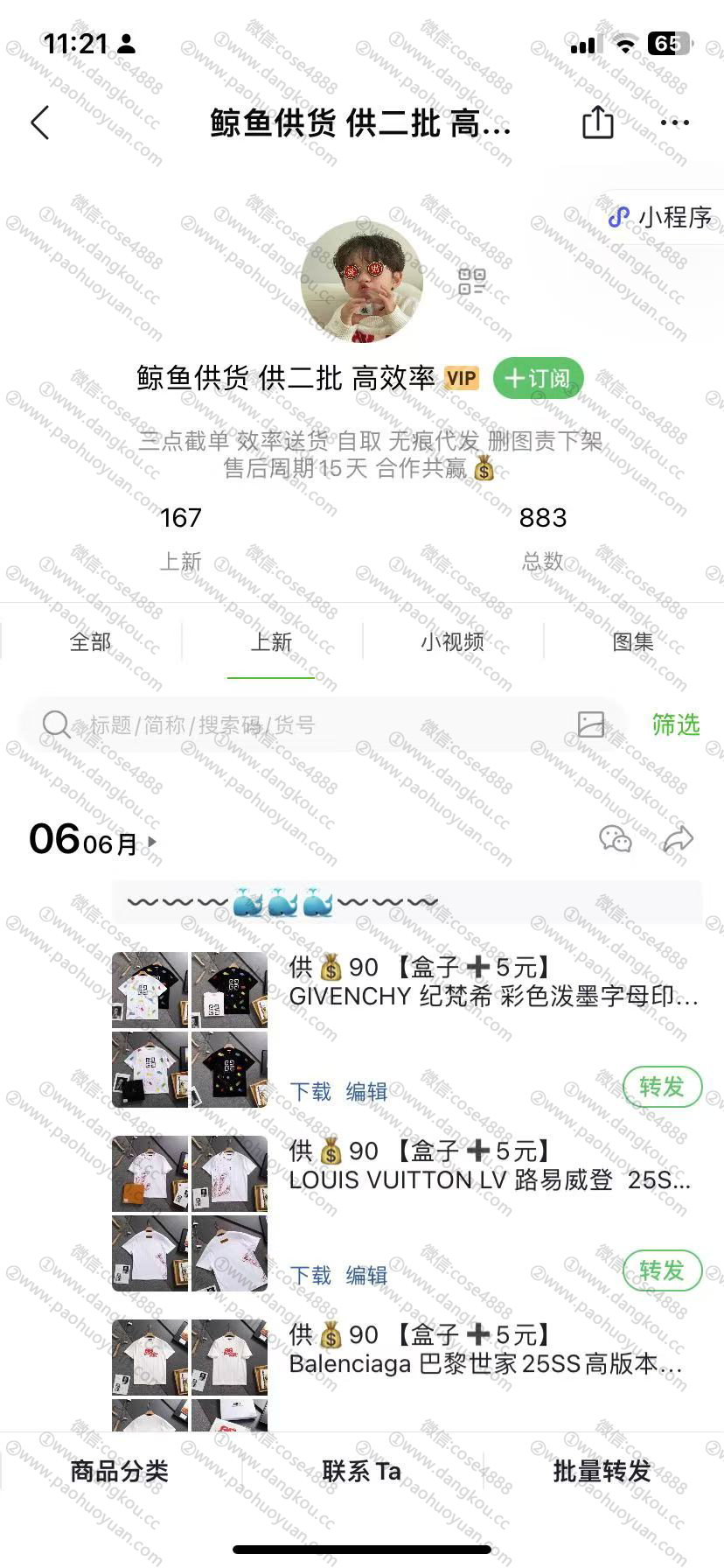This screenshot has height=1568, width=724.
Task: Edit the LOUIS VUITTON listing
Action: (x=366, y=1276)
